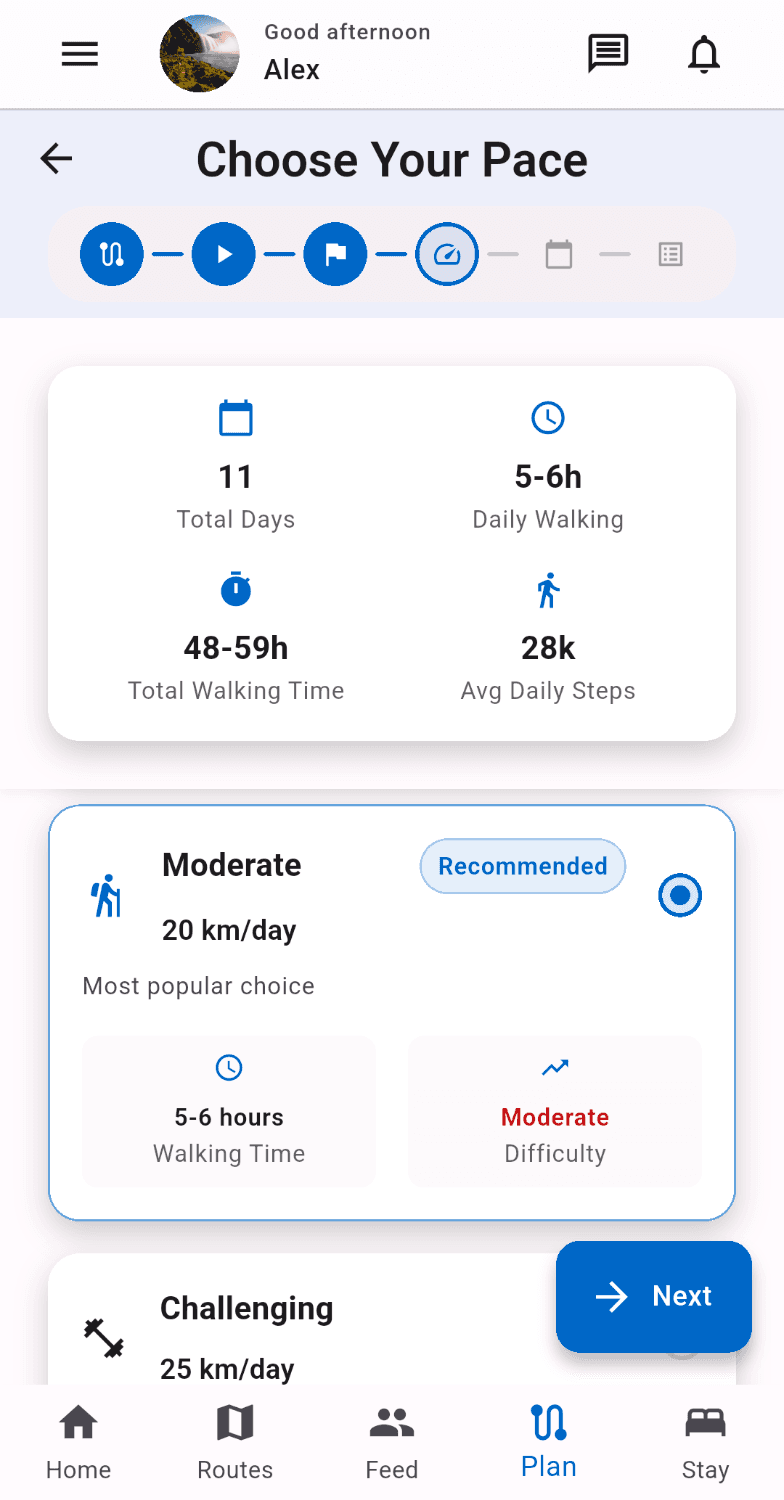Switch to the Plan tab

click(x=548, y=1442)
